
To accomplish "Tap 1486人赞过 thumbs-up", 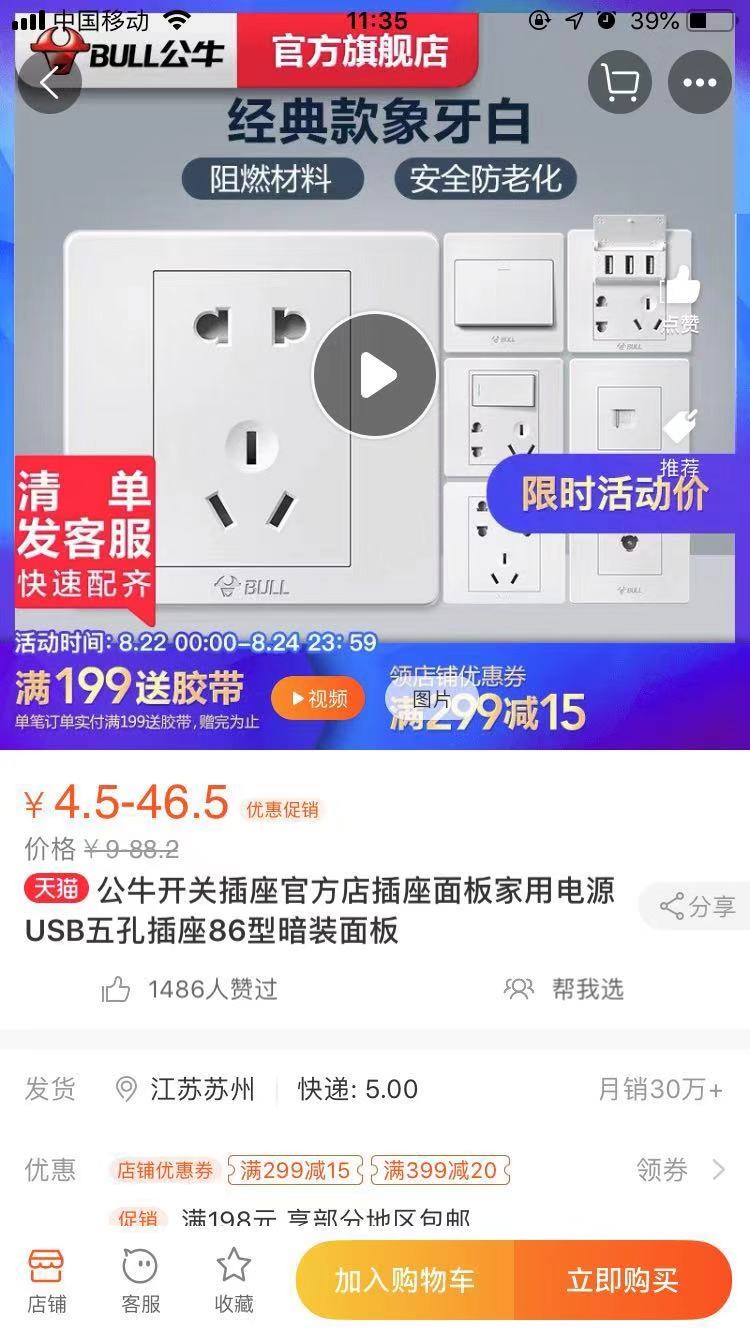I will point(190,989).
